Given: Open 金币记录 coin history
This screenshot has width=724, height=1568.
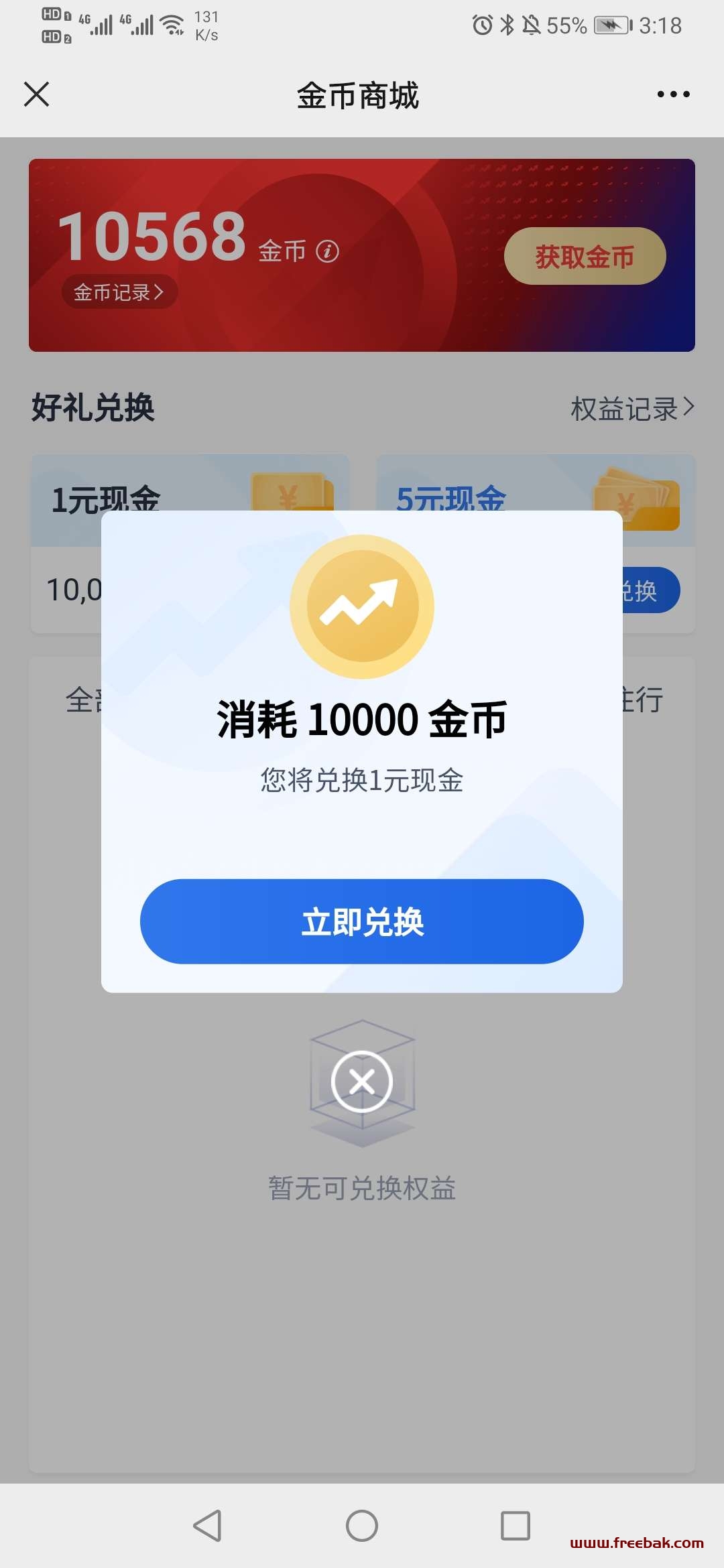Looking at the screenshot, I should [x=119, y=292].
